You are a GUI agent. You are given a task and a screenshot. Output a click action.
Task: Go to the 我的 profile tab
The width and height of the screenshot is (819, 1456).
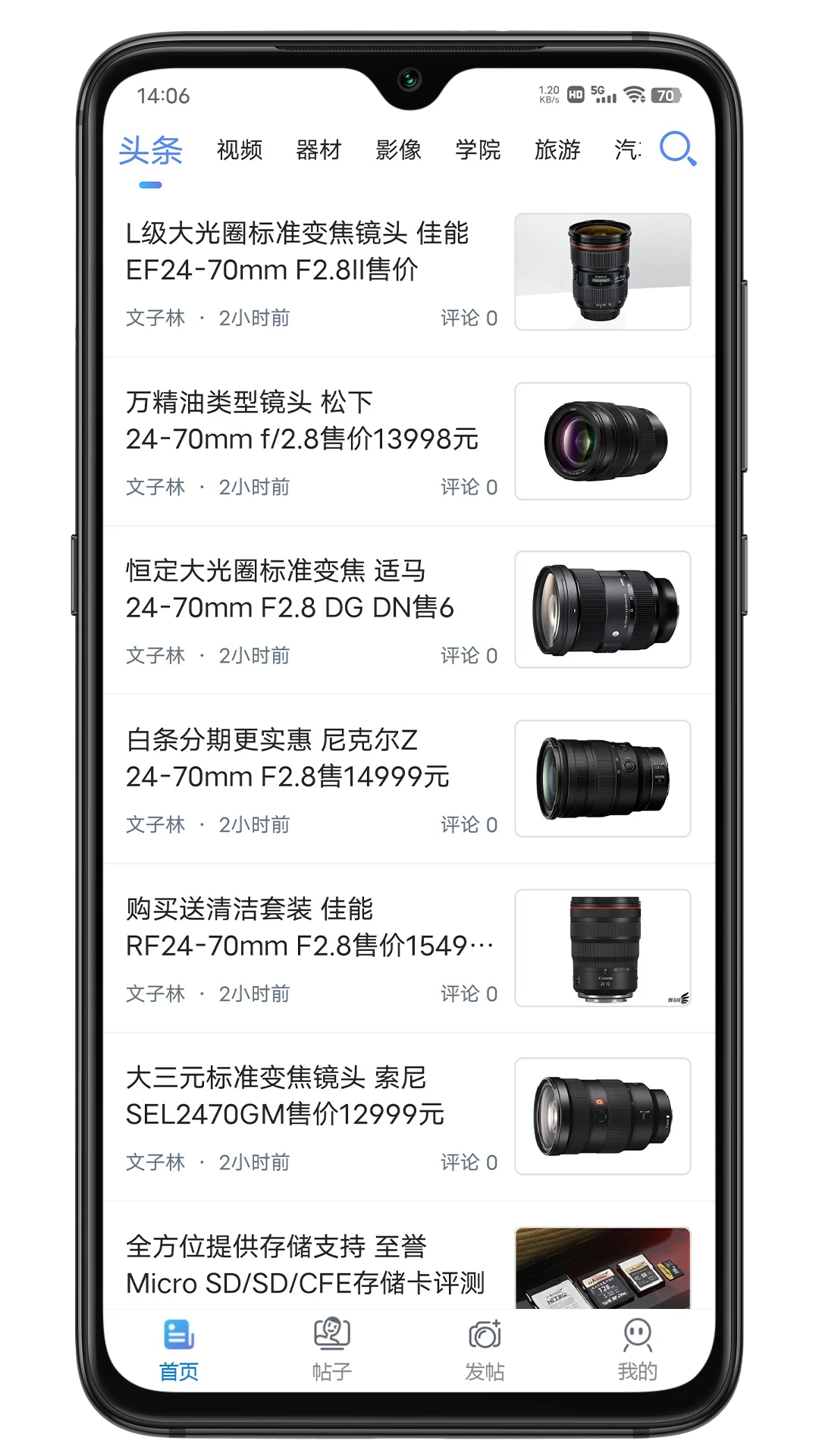tap(637, 1350)
